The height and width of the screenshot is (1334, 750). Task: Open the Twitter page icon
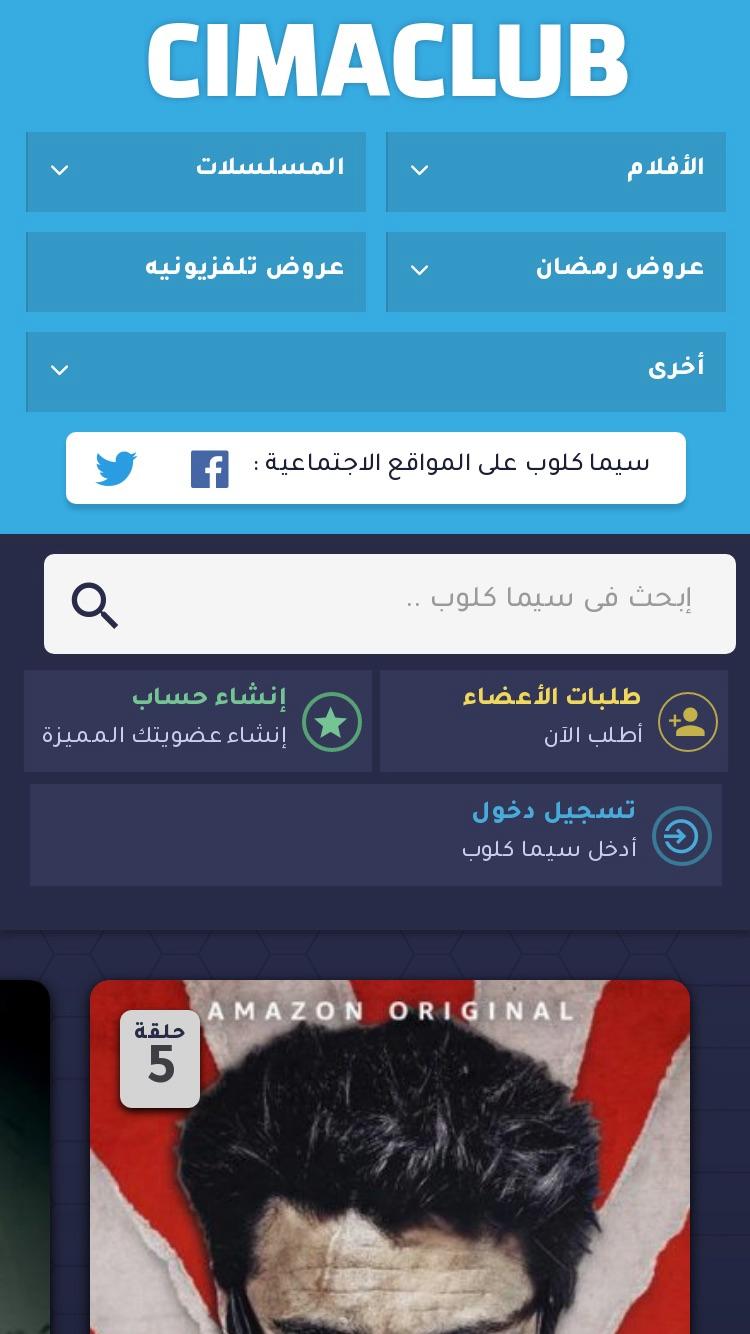click(116, 469)
